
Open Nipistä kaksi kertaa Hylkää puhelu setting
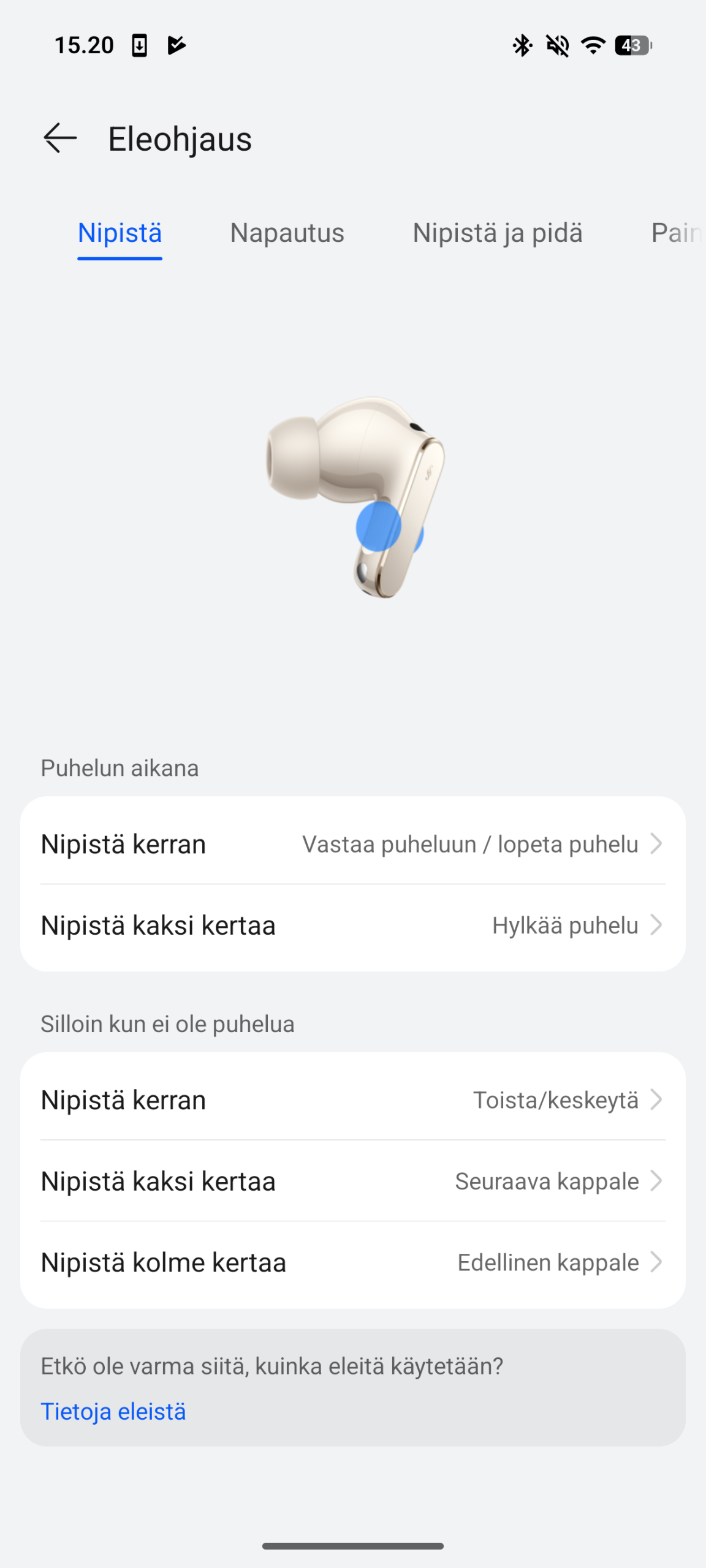pyautogui.click(x=352, y=925)
